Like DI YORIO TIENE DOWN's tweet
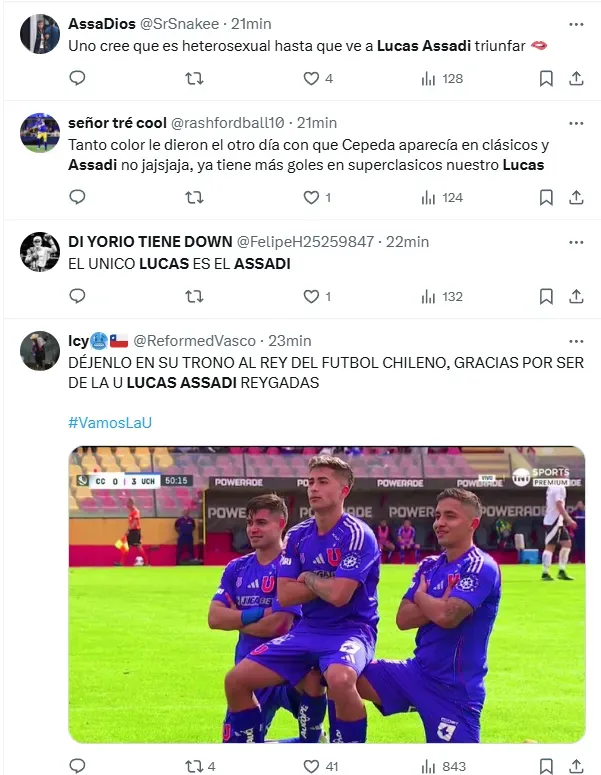This screenshot has height=775, width=601. [x=311, y=296]
